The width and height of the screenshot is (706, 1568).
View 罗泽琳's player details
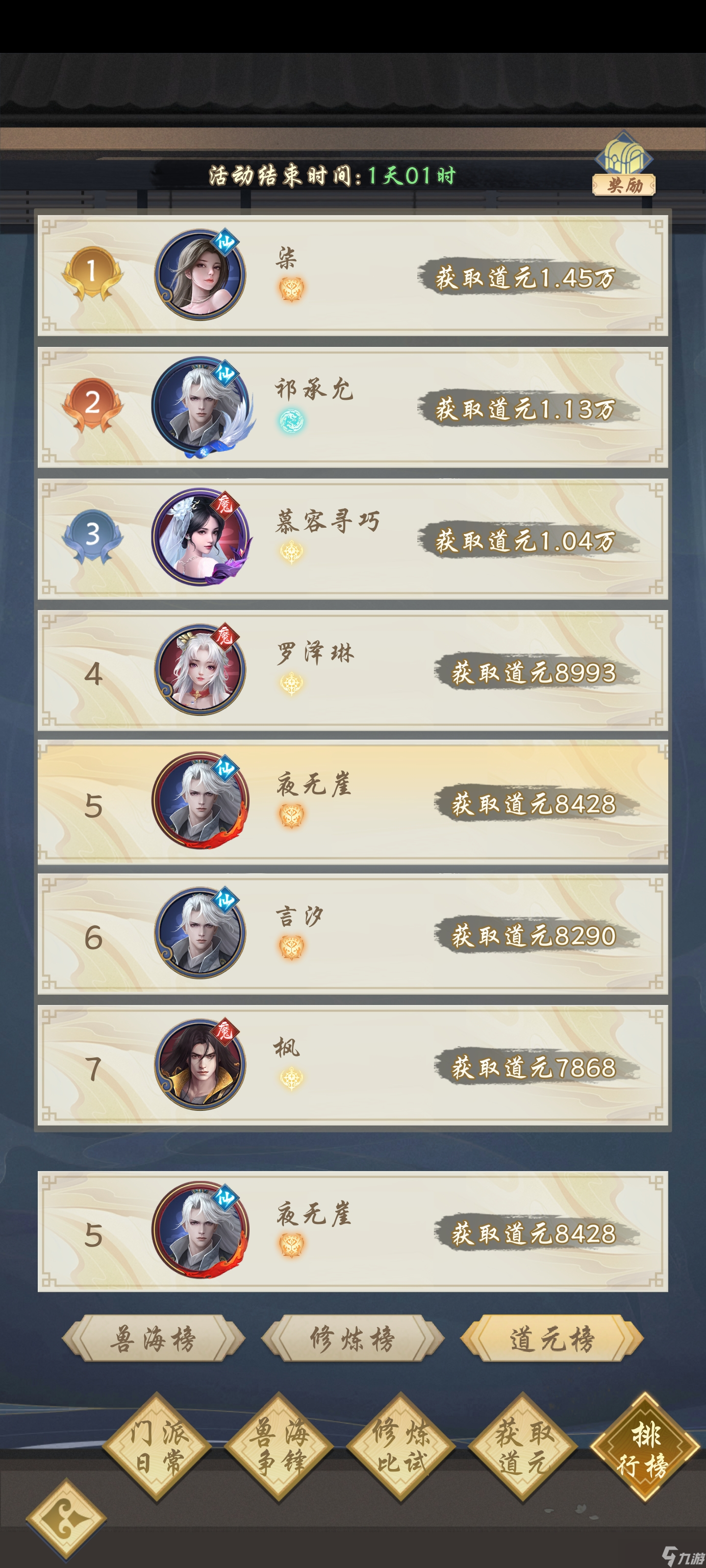click(201, 669)
